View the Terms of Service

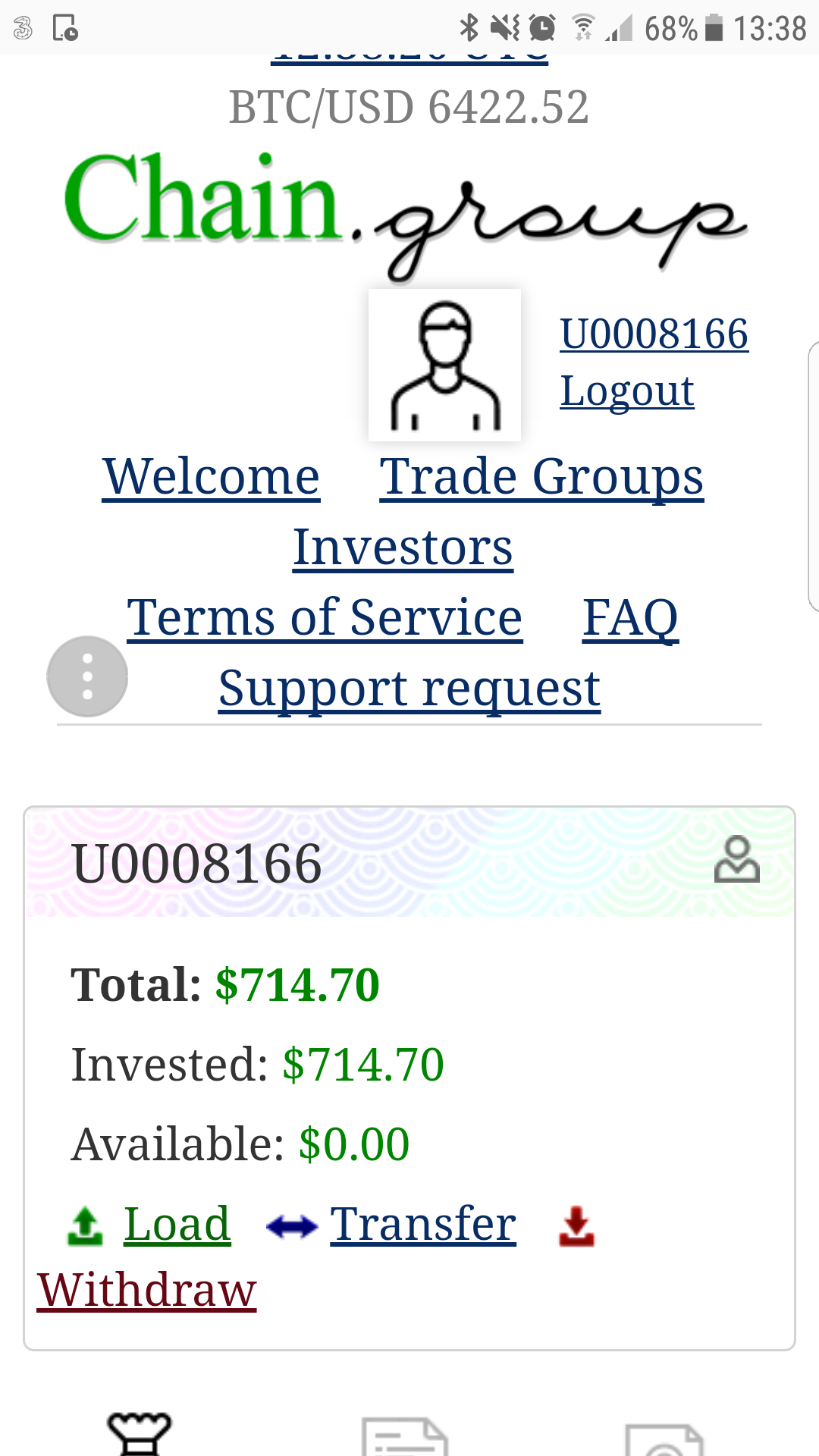coord(325,618)
